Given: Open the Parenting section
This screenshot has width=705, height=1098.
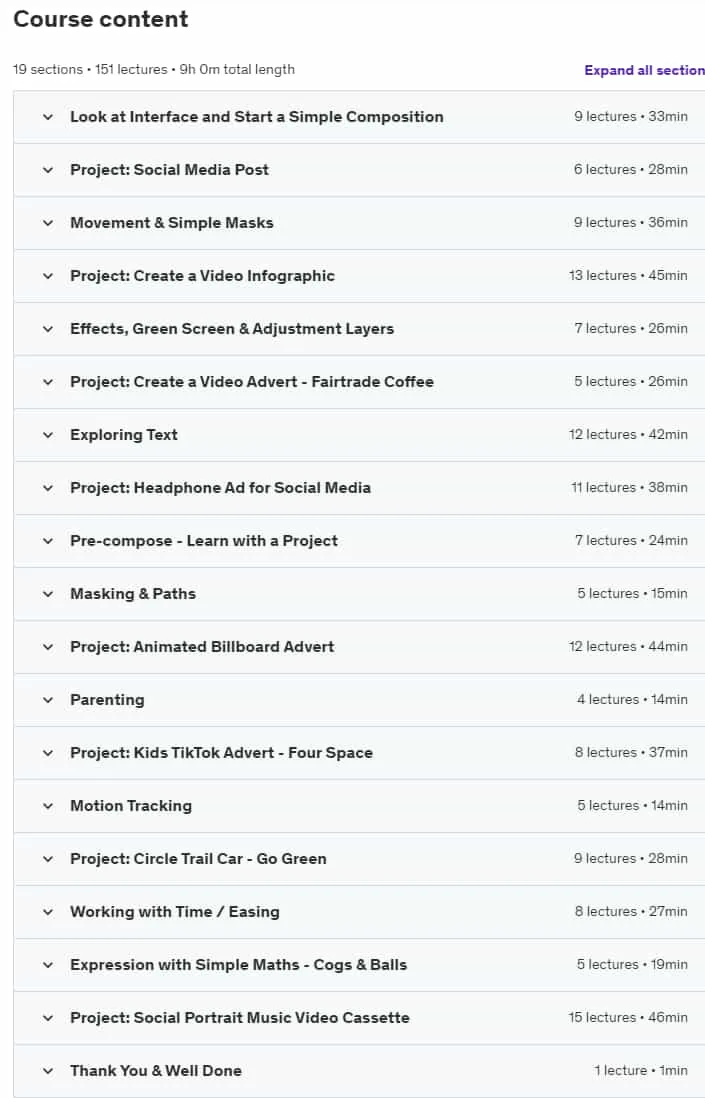Looking at the screenshot, I should [x=359, y=700].
